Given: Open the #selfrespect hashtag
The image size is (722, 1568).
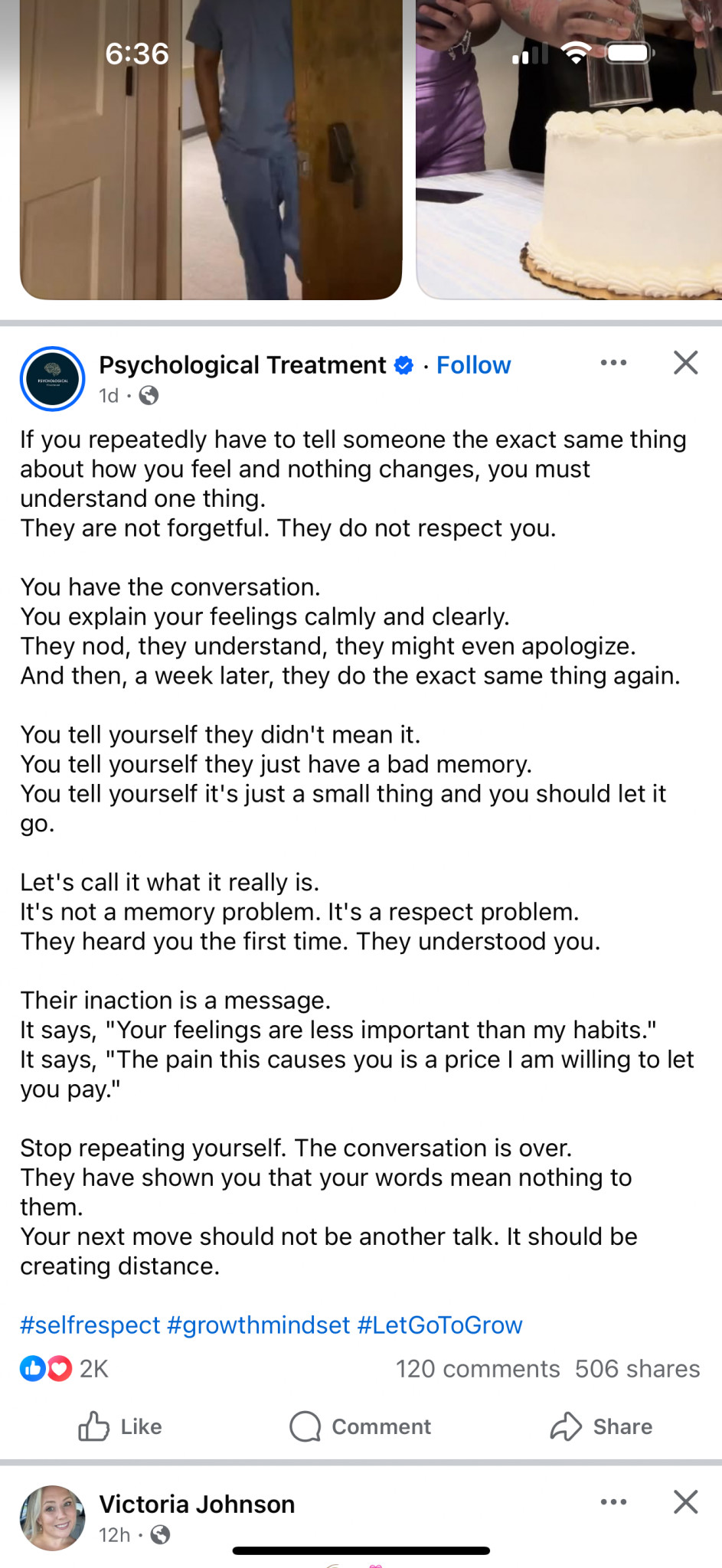Looking at the screenshot, I should 90,1325.
